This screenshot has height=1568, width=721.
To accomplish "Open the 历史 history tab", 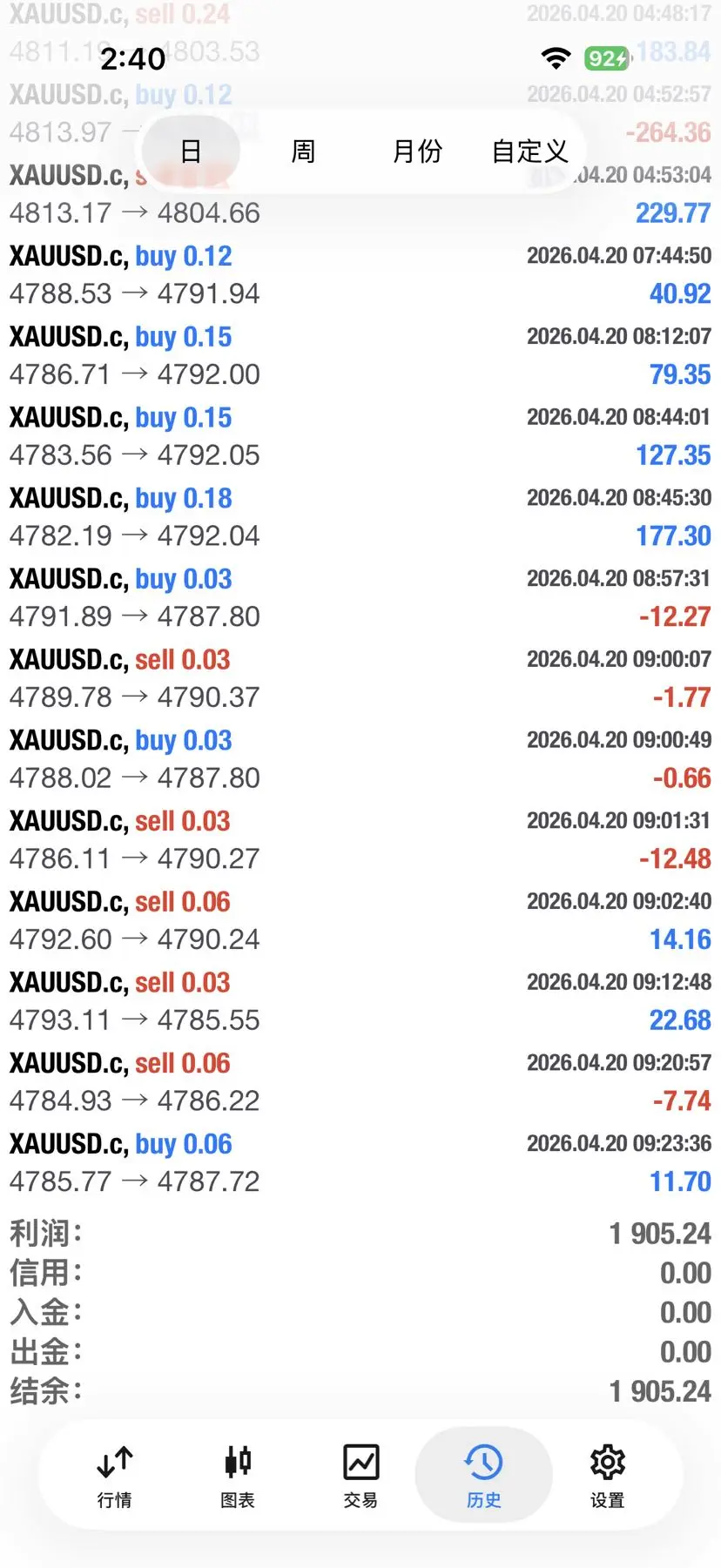I will 483,1475.
